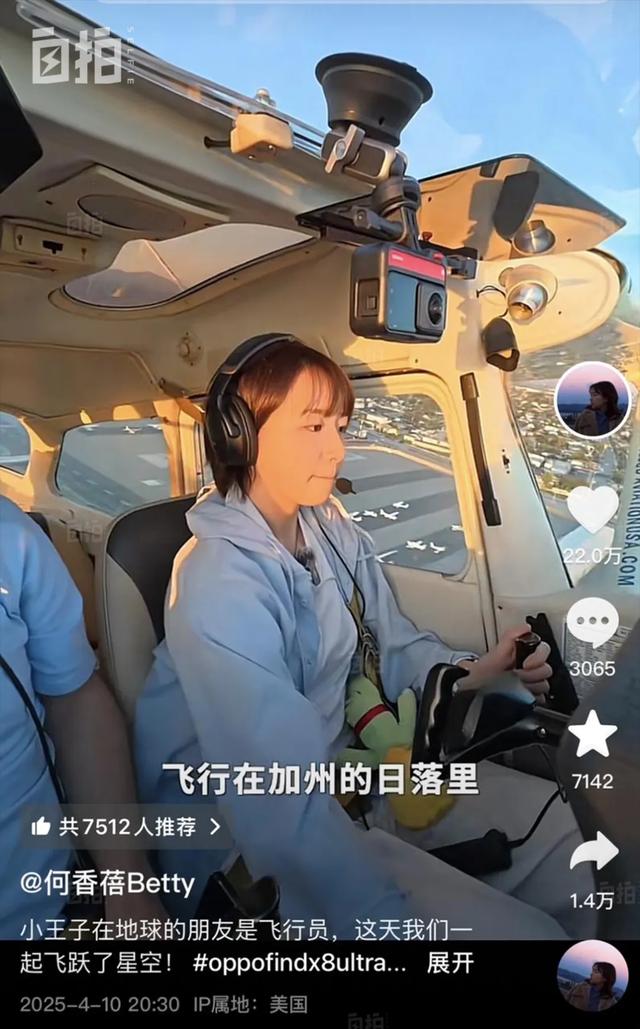Image resolution: width=640 pixels, height=1029 pixels.
Task: Like this video with the heart icon
Action: pos(592,509)
